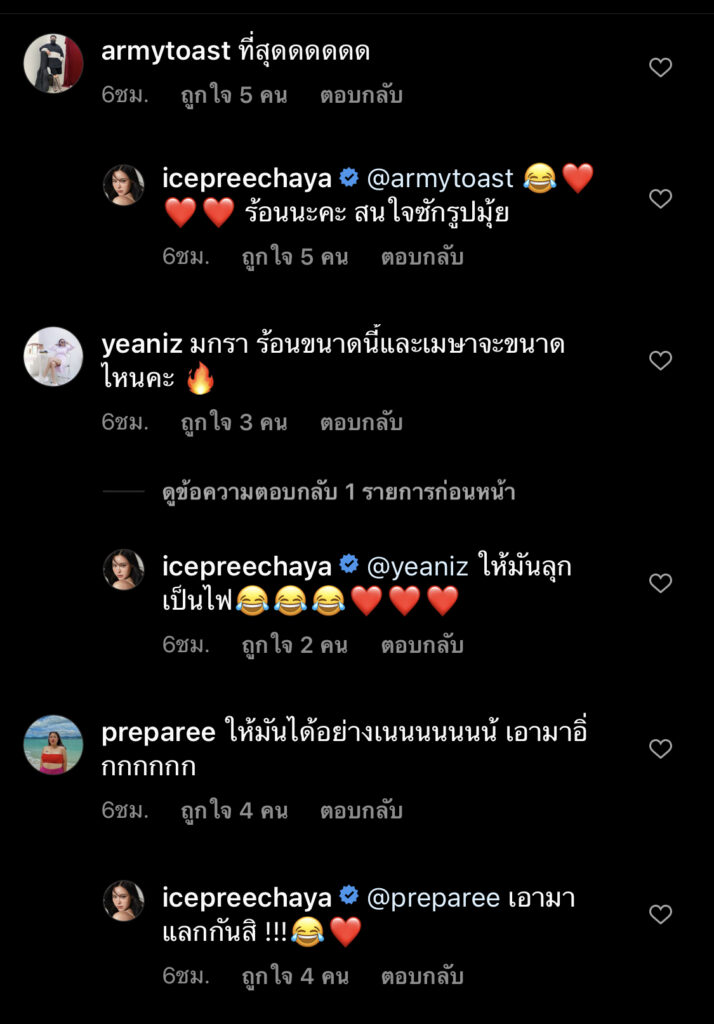The height and width of the screenshot is (1024, 714).
Task: Like icepreechaya's reply to preparee
Action: tap(660, 914)
